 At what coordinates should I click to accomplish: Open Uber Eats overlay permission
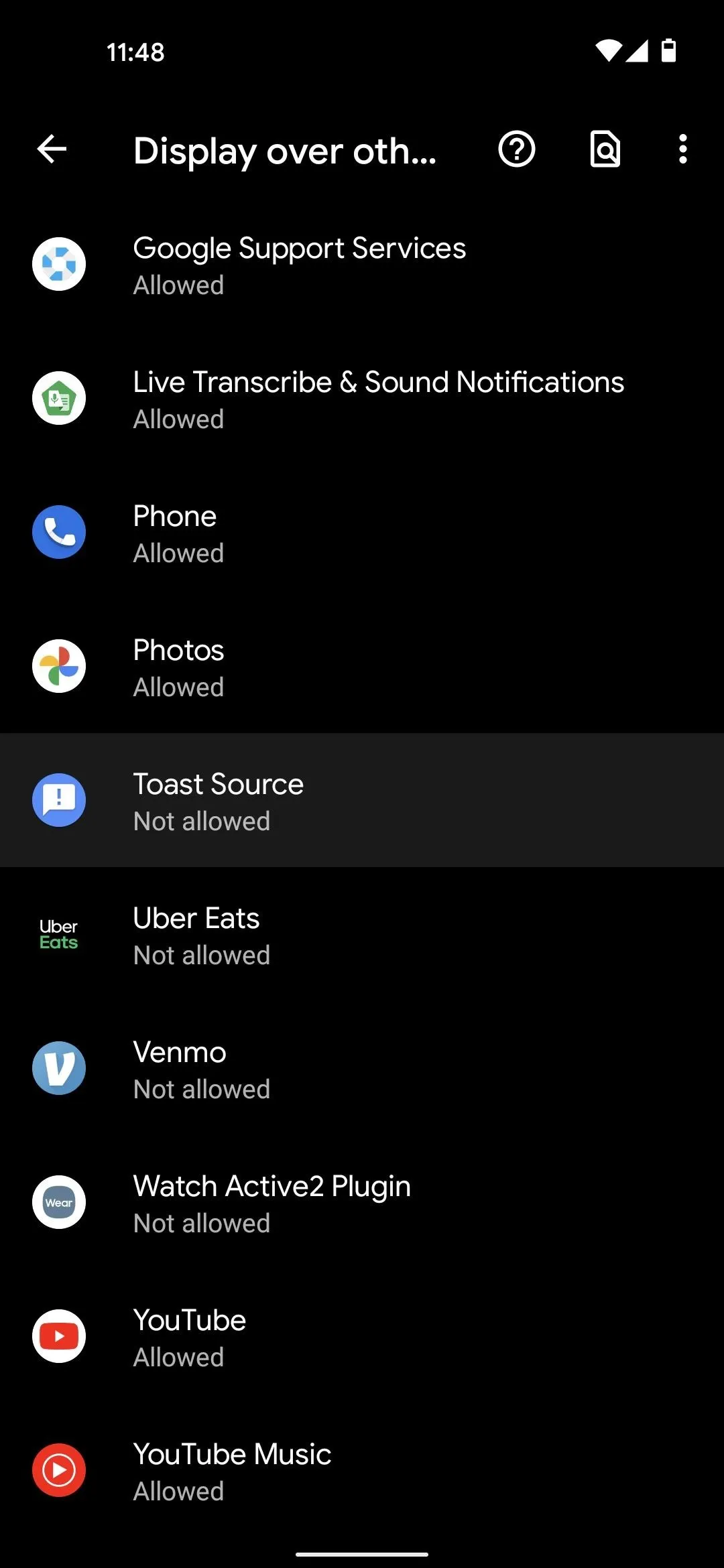click(x=362, y=934)
